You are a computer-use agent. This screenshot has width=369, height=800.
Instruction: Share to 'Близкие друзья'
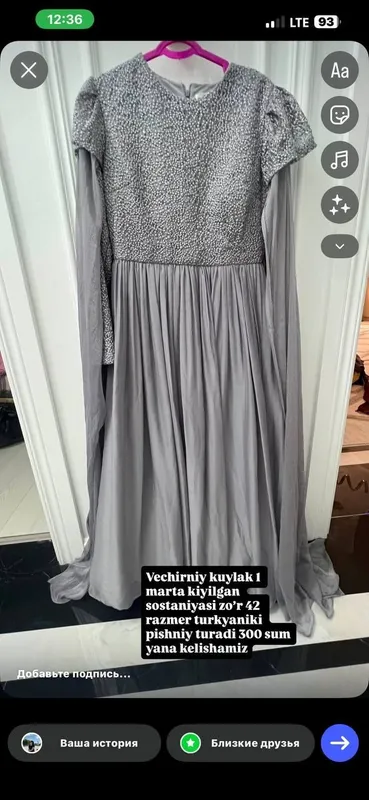240,743
